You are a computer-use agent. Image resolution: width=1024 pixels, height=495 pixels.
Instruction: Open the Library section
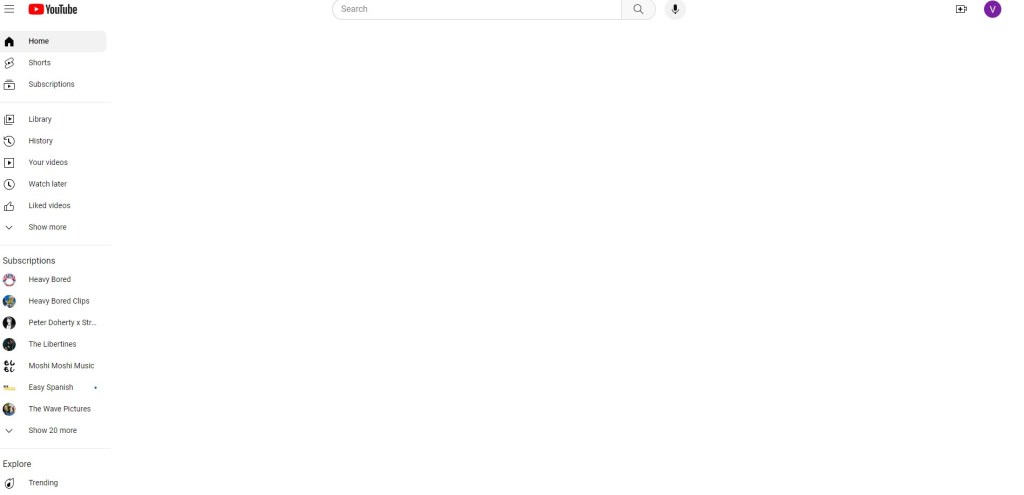pos(40,119)
